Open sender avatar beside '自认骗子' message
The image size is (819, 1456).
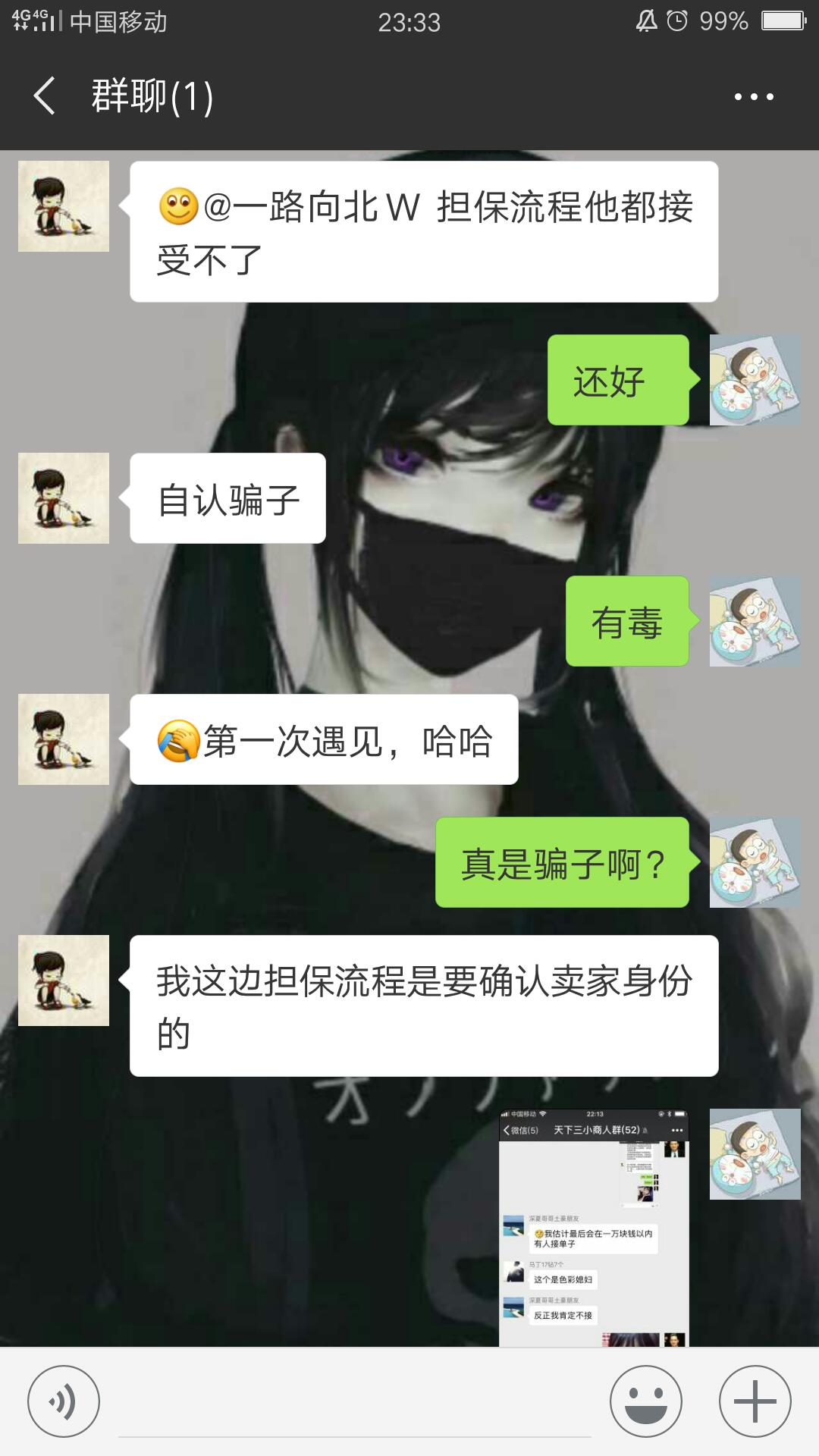point(64,498)
